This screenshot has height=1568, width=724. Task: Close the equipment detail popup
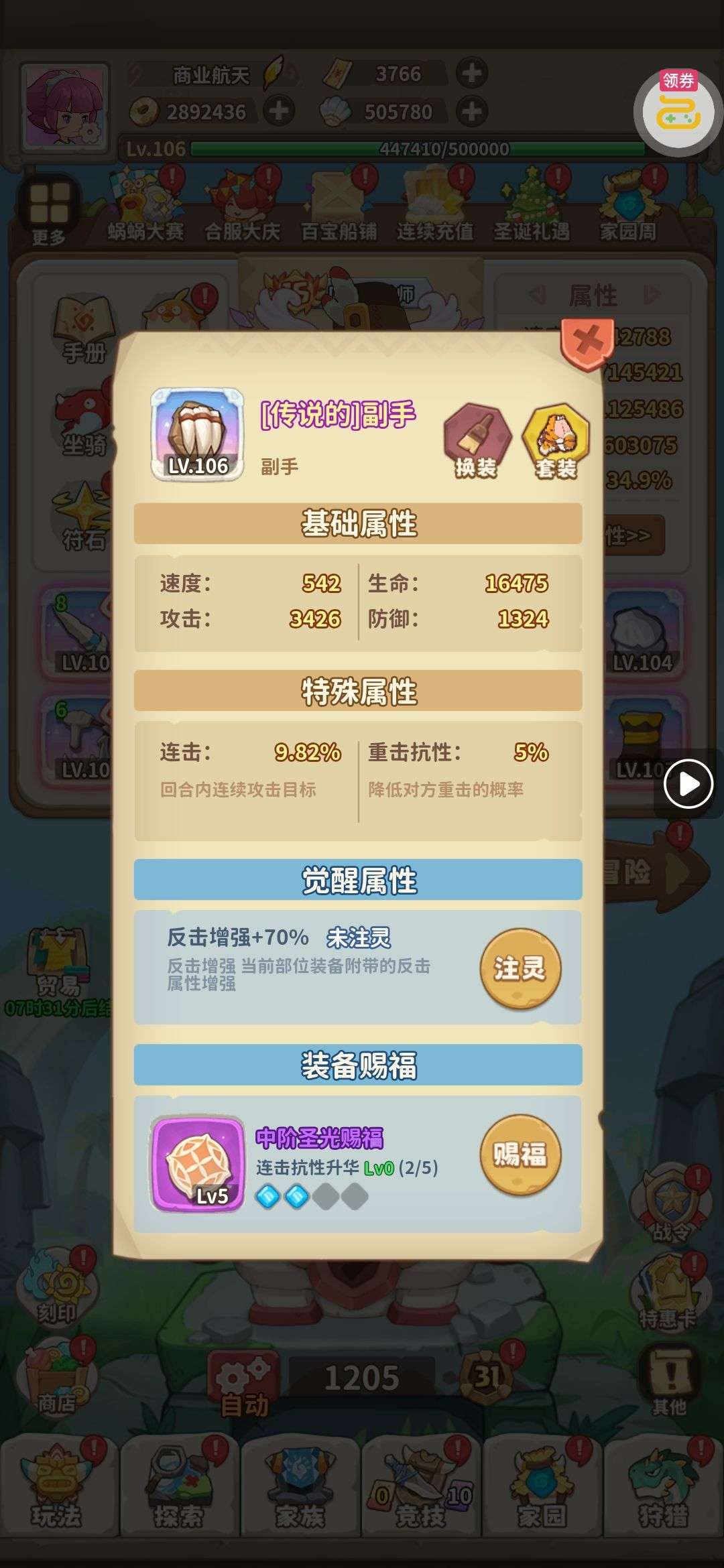point(587,343)
